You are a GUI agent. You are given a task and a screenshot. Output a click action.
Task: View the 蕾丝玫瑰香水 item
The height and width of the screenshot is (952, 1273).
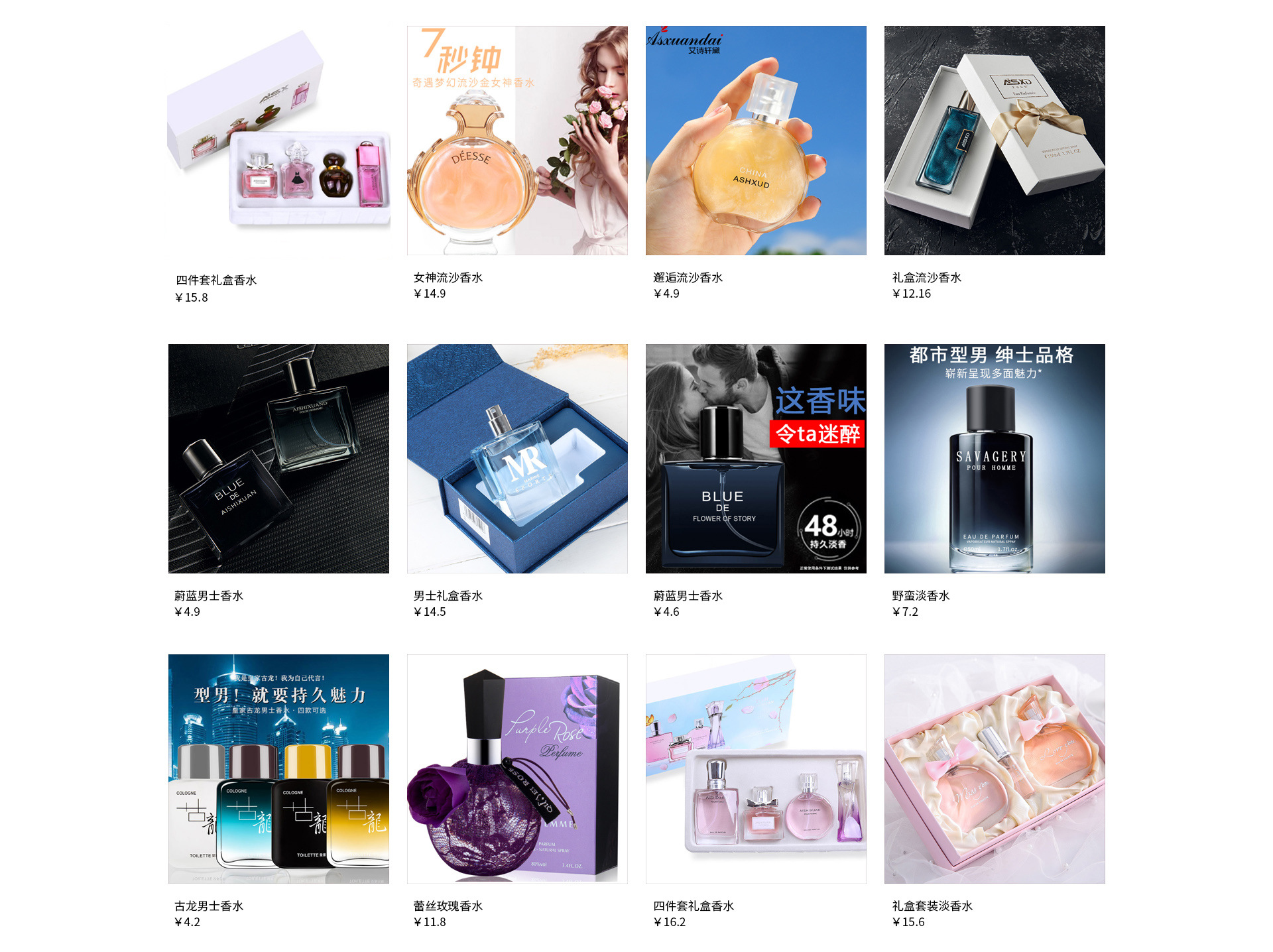coord(517,769)
